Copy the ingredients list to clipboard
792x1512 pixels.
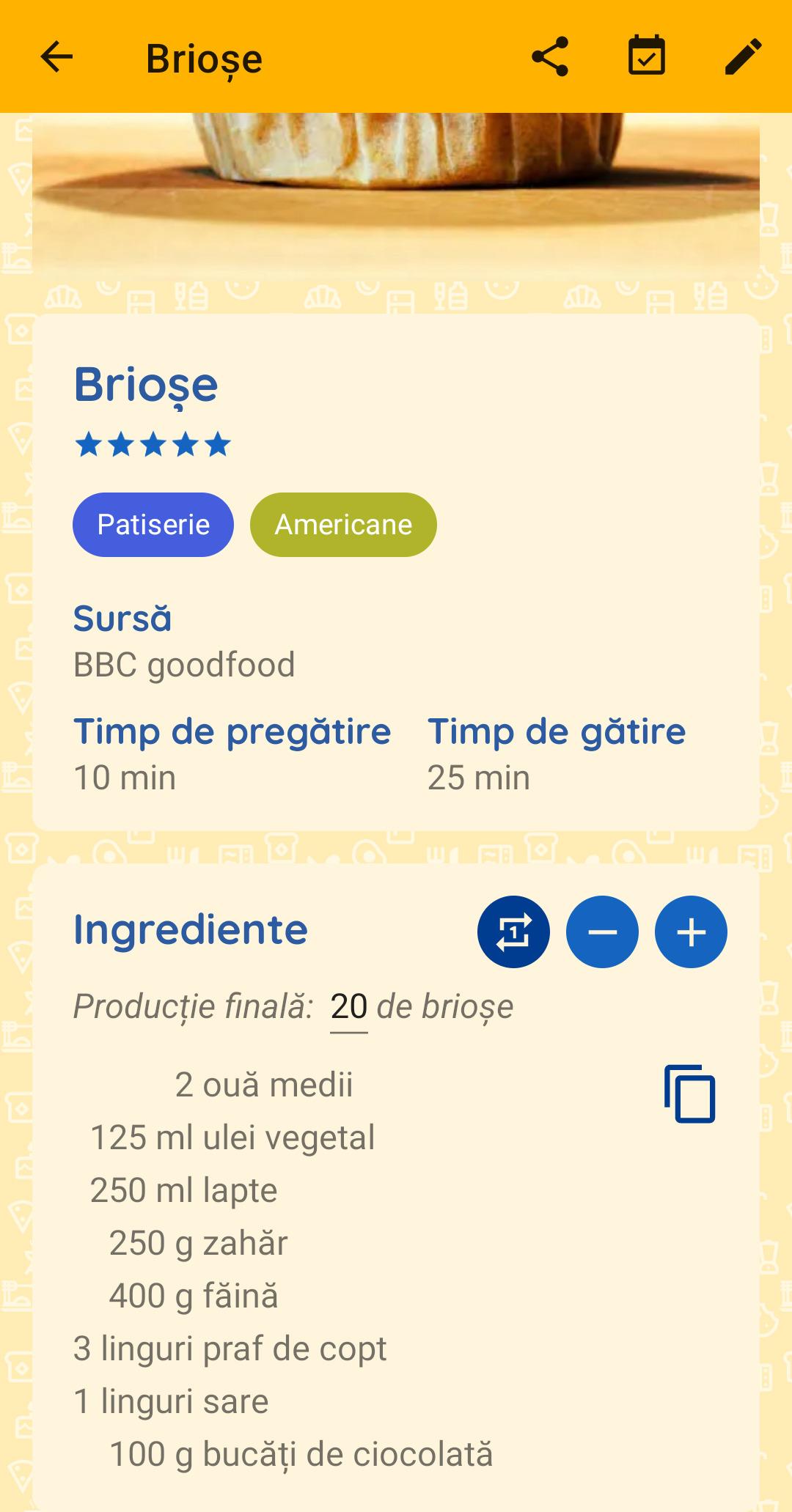coord(689,1094)
